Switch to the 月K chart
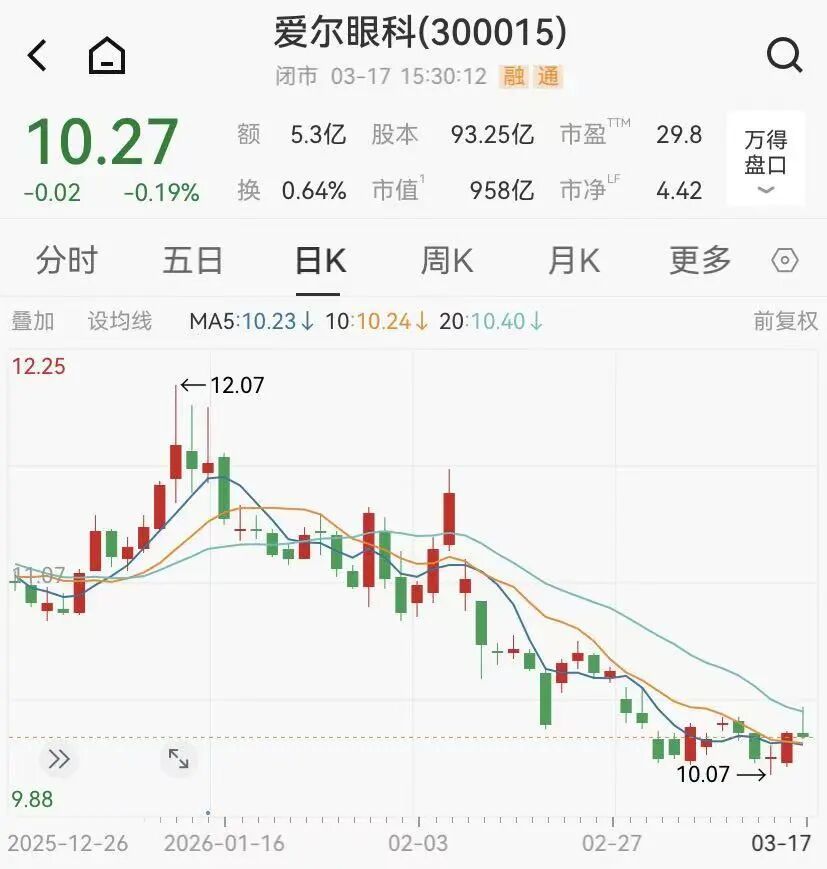The width and height of the screenshot is (827, 869). 573,261
